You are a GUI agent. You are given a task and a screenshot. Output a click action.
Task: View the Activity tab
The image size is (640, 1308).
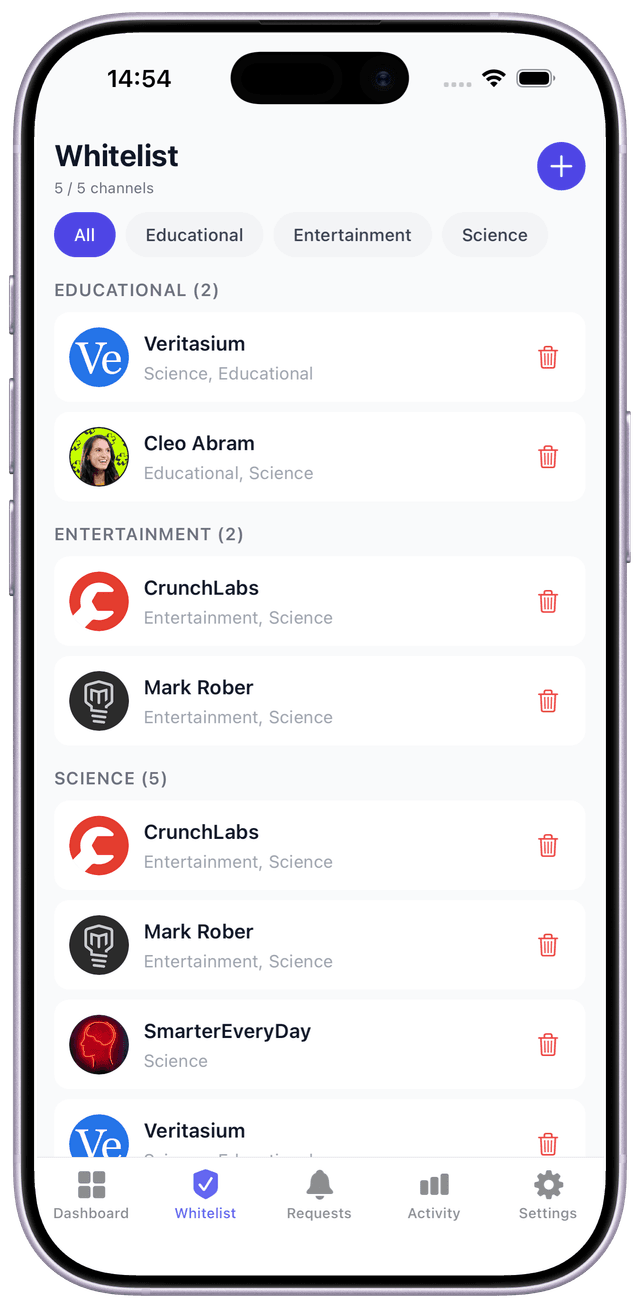click(x=434, y=1196)
